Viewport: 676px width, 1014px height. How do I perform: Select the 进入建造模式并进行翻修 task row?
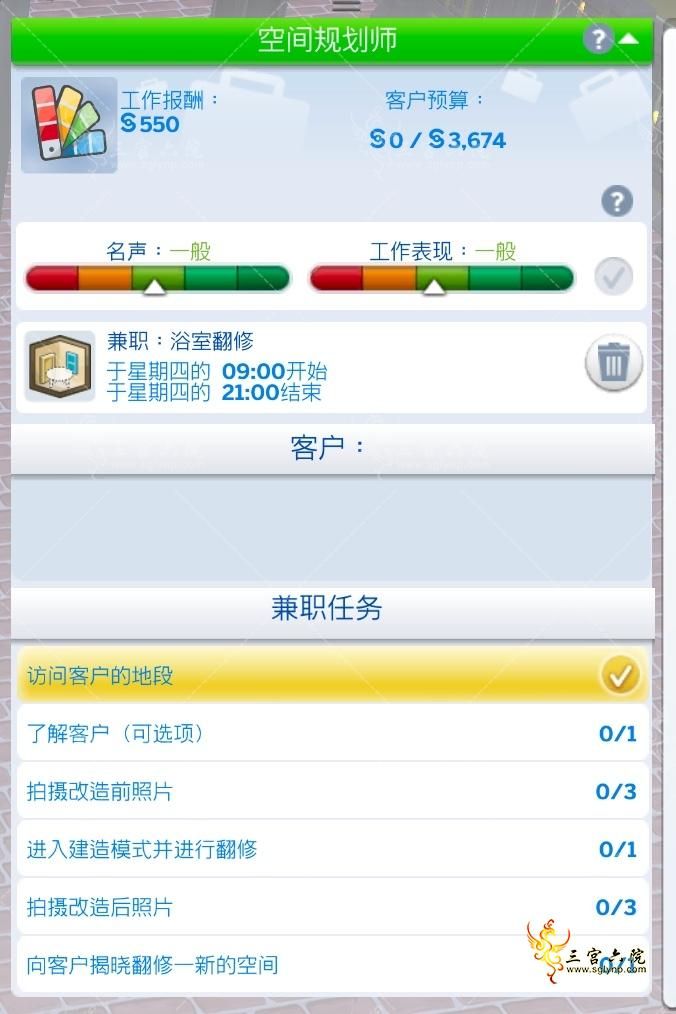332,850
